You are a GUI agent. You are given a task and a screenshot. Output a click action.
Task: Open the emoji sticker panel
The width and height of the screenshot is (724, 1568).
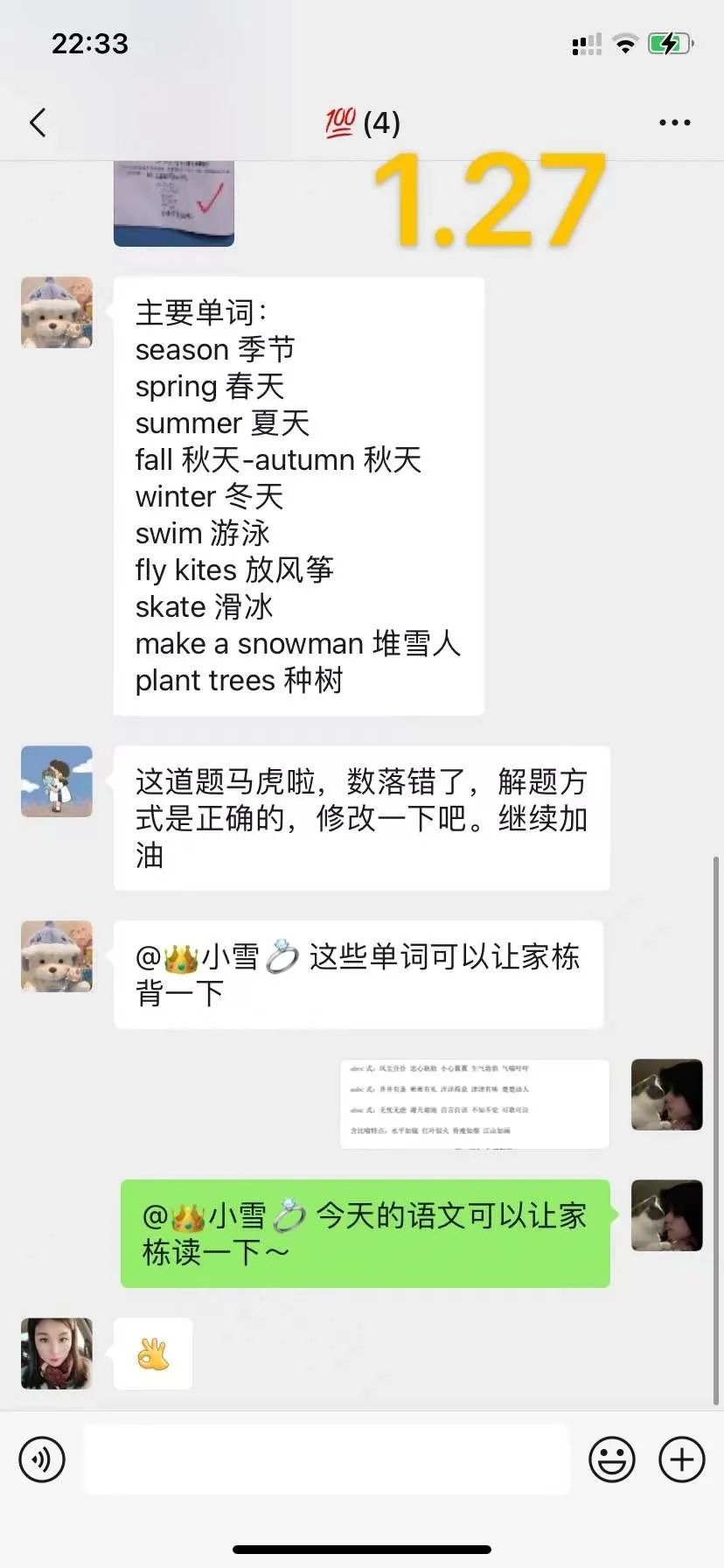click(x=611, y=1459)
